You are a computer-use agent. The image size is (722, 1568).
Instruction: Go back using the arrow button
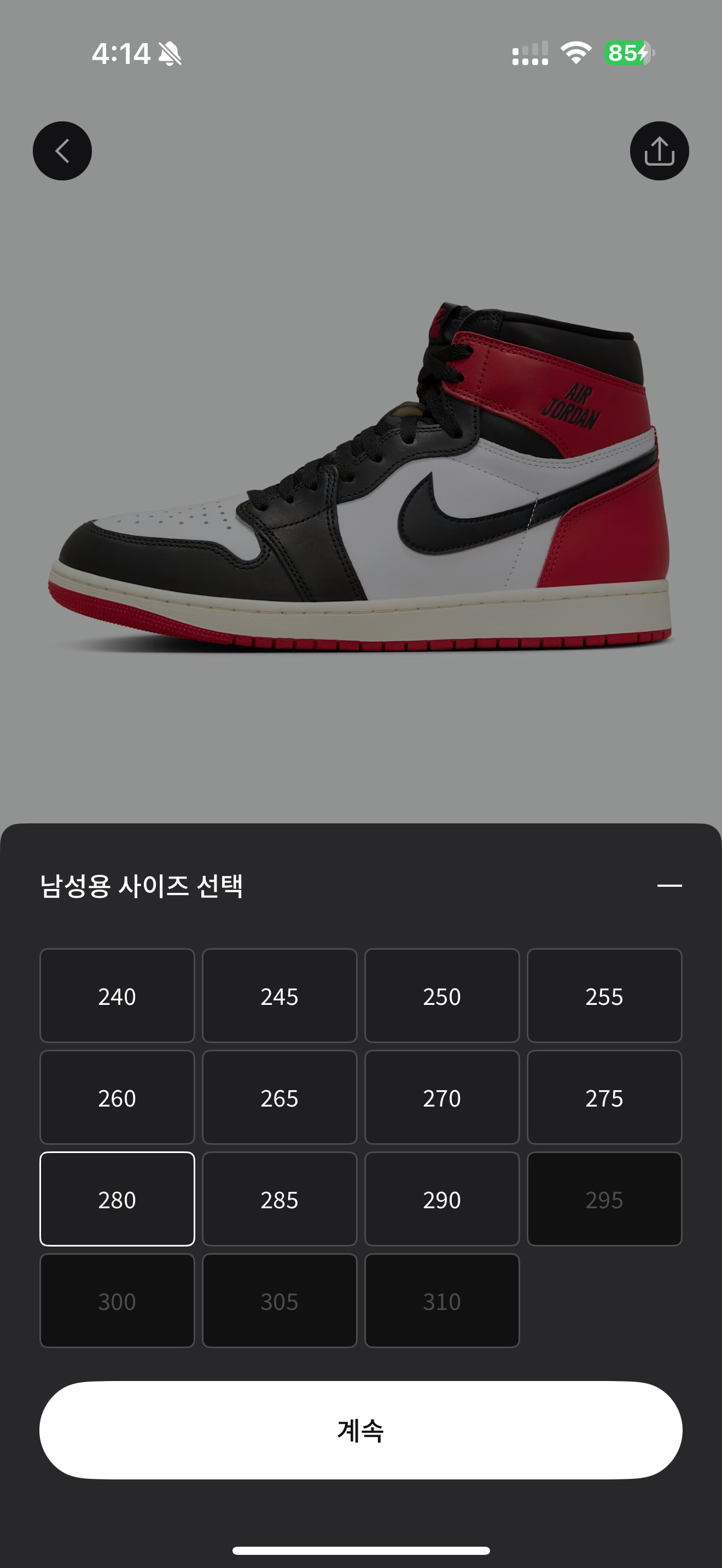click(x=62, y=151)
